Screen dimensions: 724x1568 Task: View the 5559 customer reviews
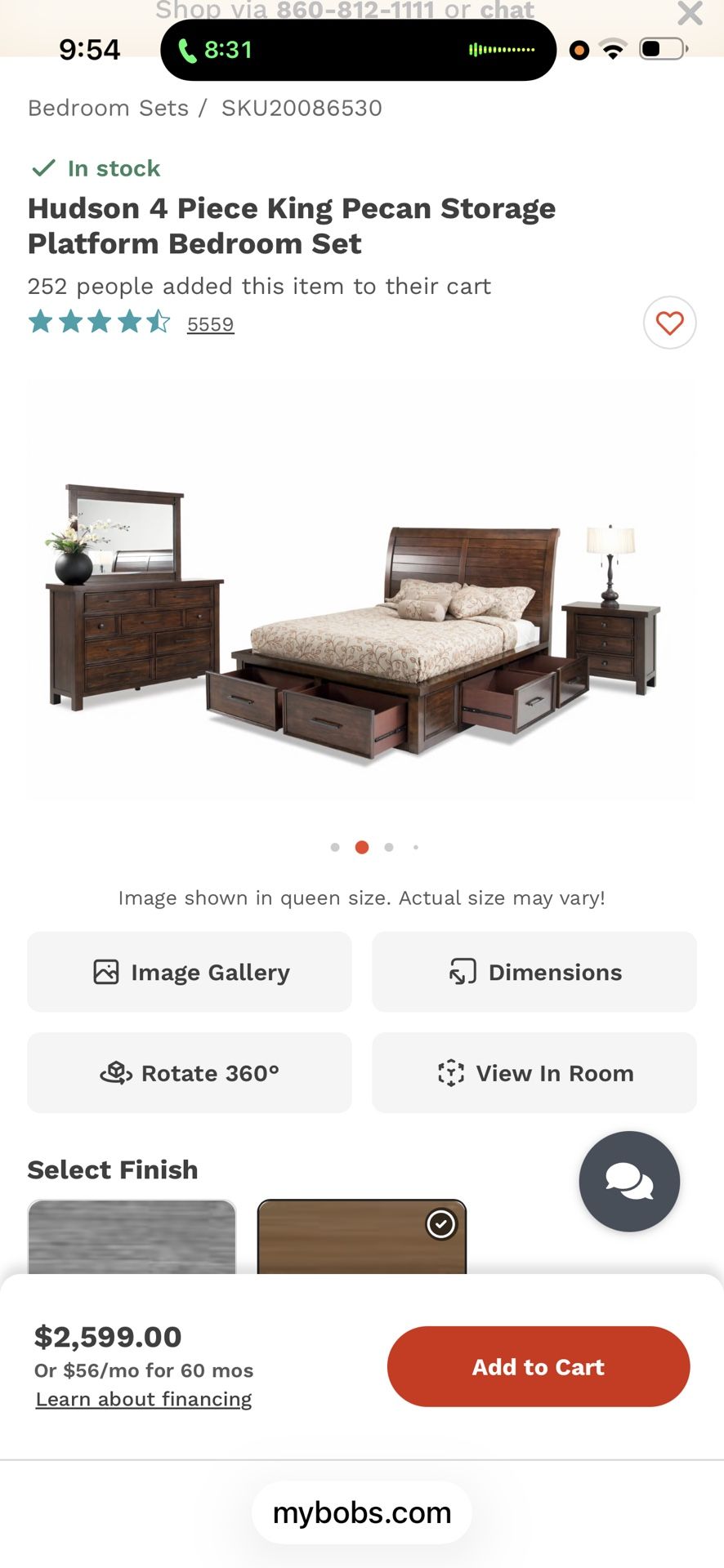point(210,323)
